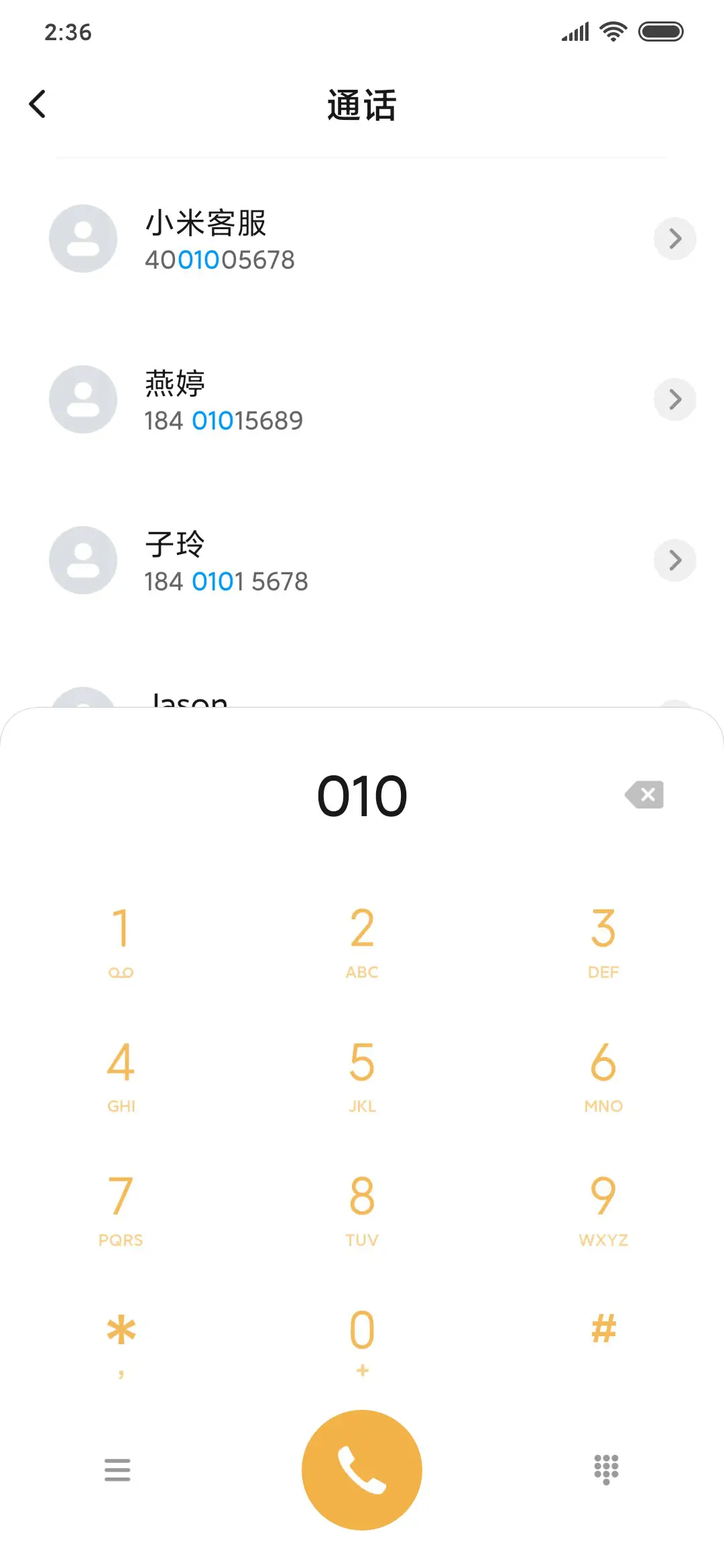Image resolution: width=724 pixels, height=1568 pixels.
Task: Go back using the back arrow
Action: (38, 104)
